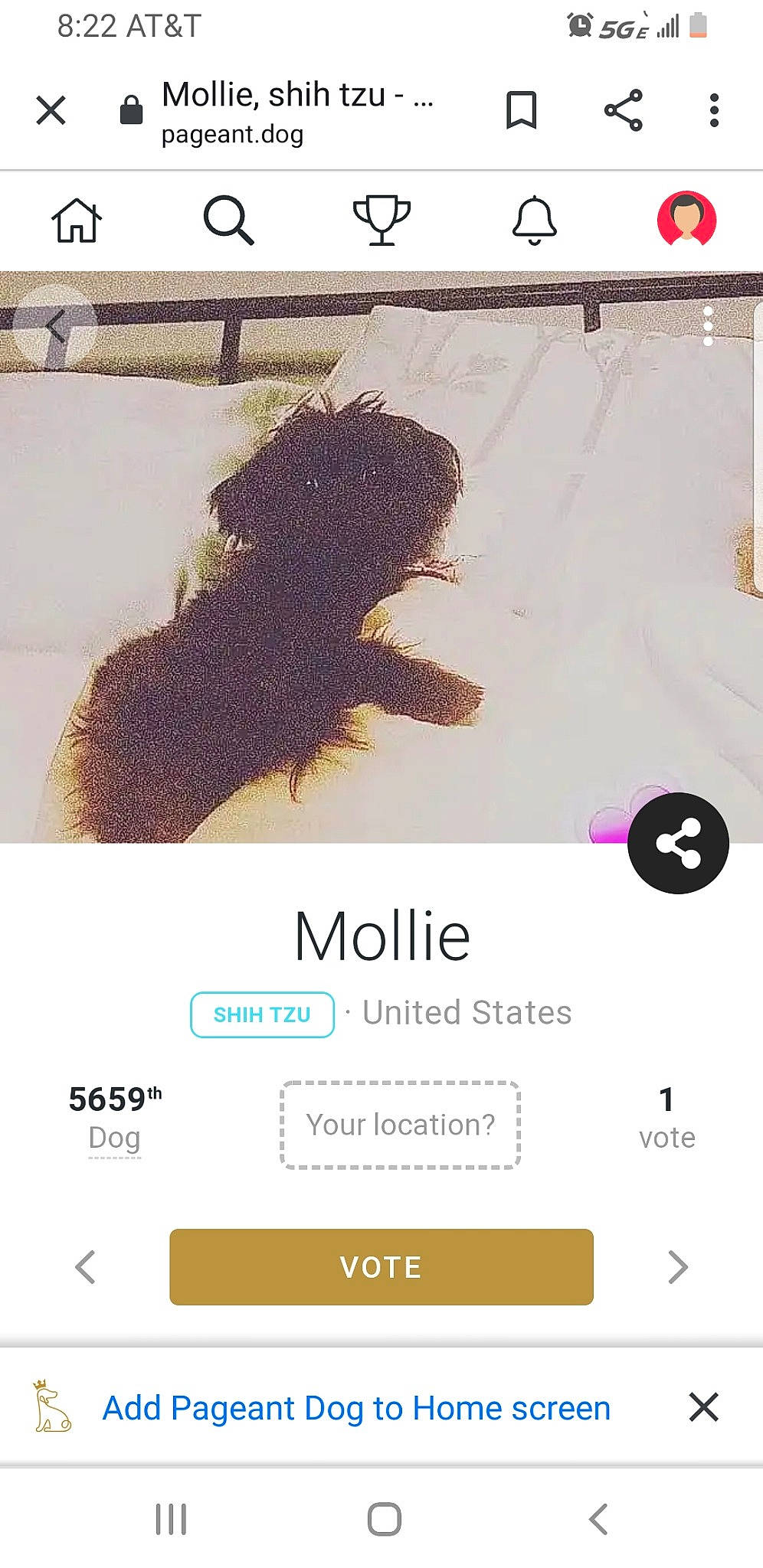Image resolution: width=763 pixels, height=1568 pixels.
Task: Bookmark this page in the browser
Action: pos(522,110)
